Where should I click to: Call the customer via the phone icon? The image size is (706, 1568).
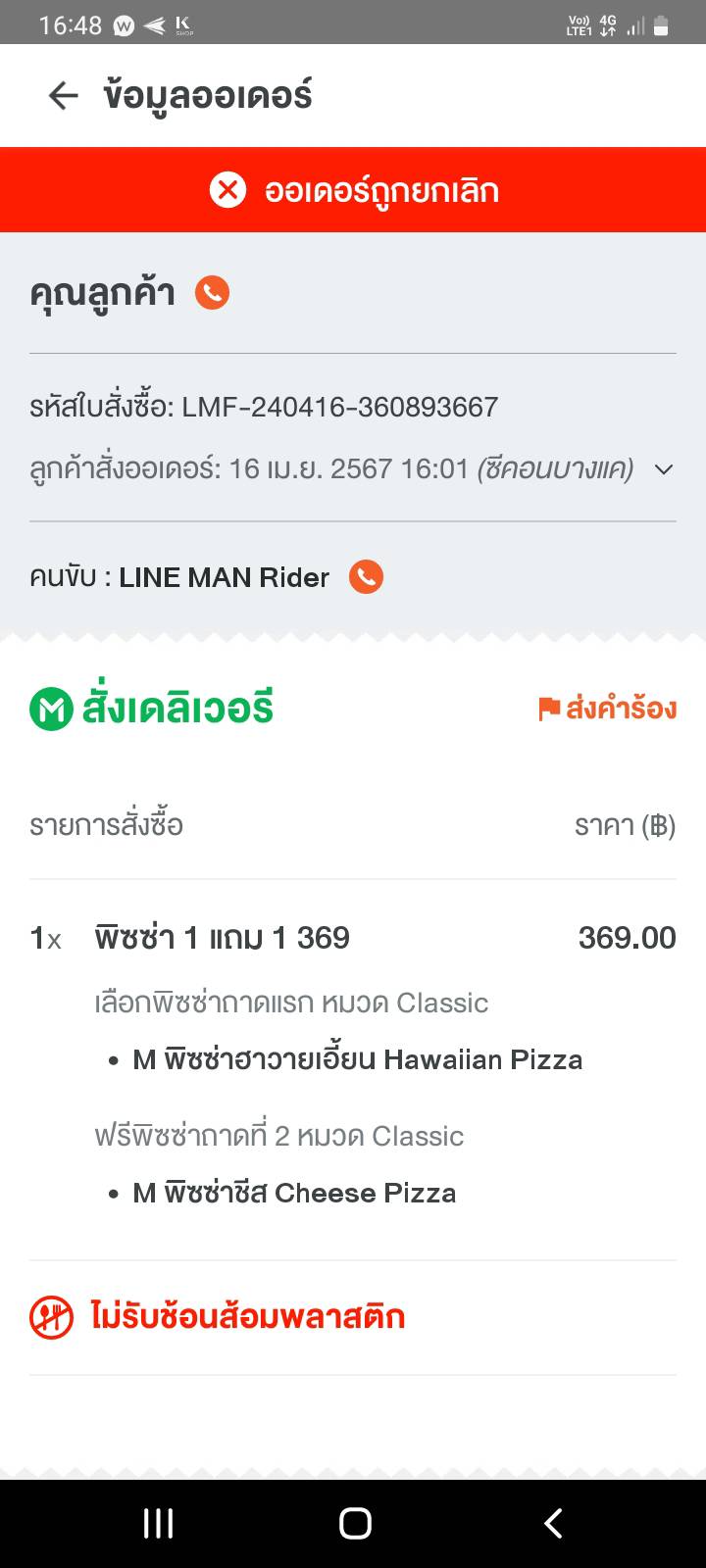212,293
